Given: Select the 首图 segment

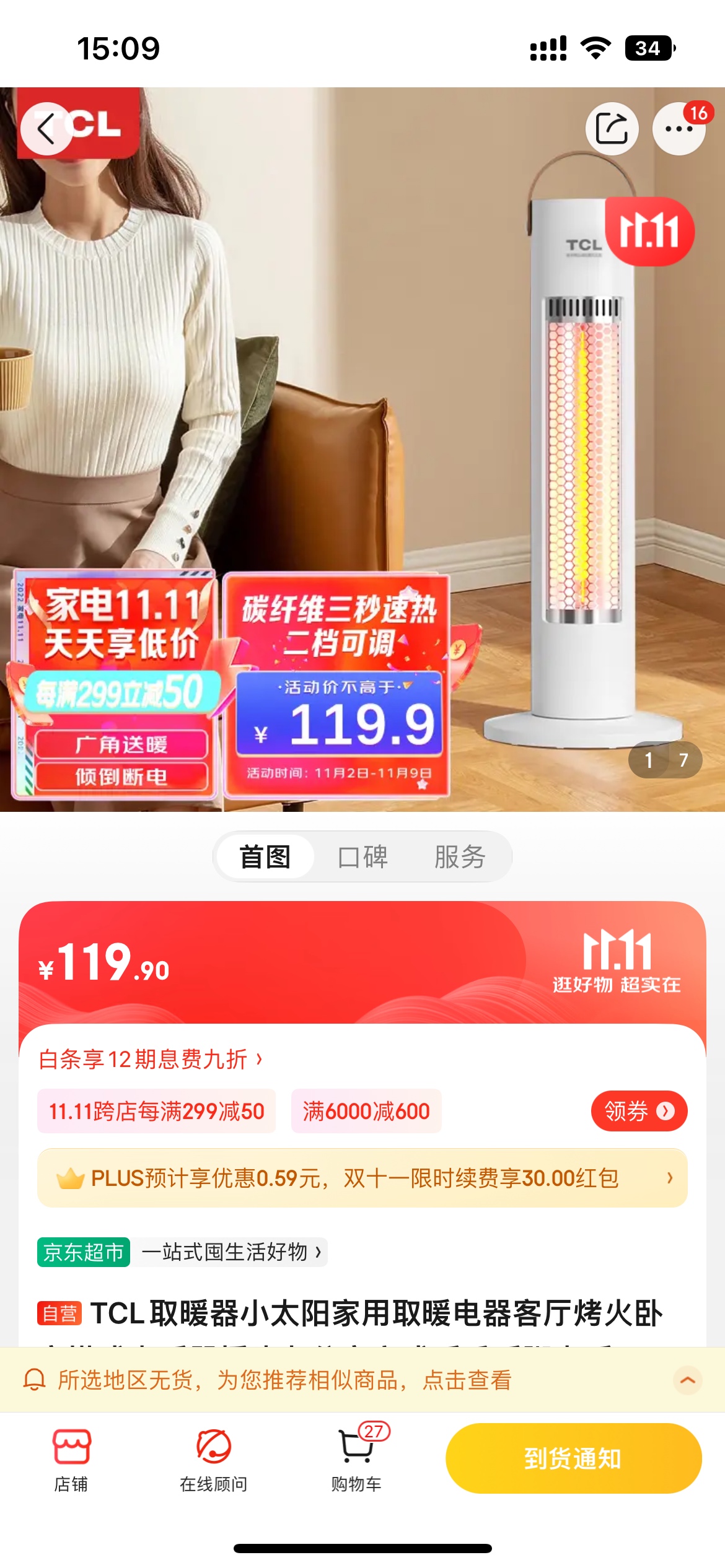Looking at the screenshot, I should point(265,857).
